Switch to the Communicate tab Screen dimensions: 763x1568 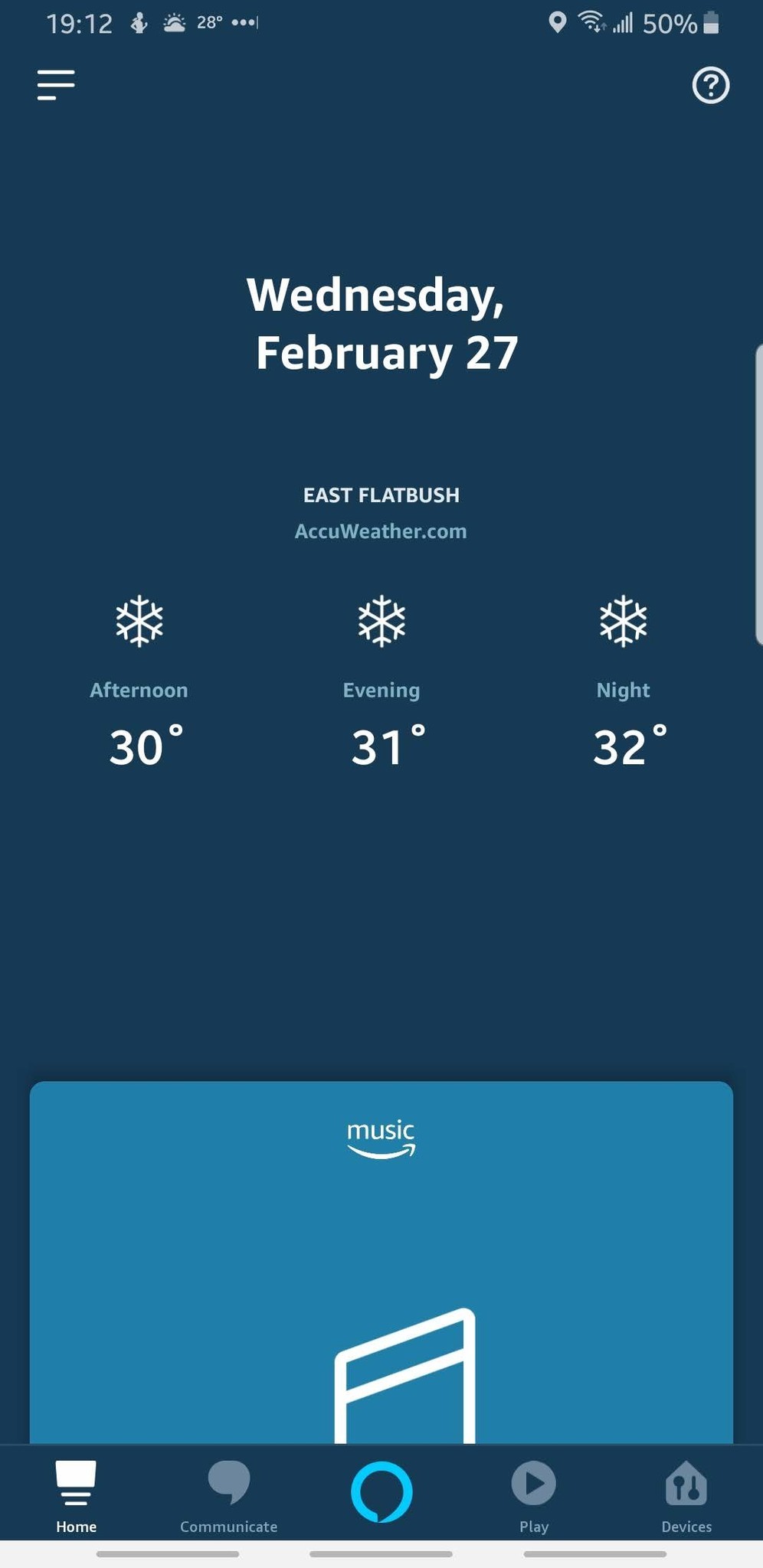(228, 1494)
